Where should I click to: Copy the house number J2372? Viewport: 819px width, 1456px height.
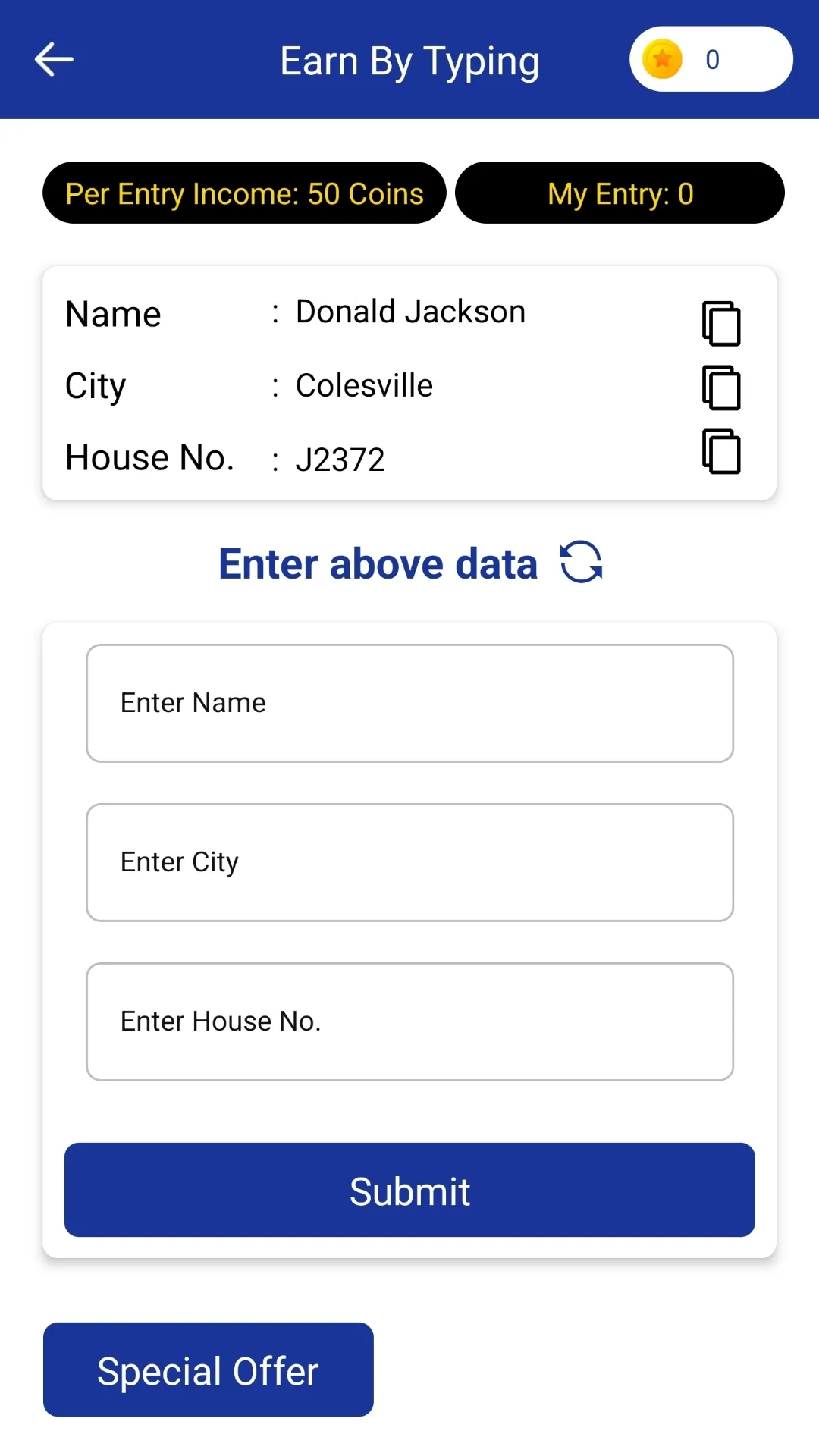pos(721,452)
